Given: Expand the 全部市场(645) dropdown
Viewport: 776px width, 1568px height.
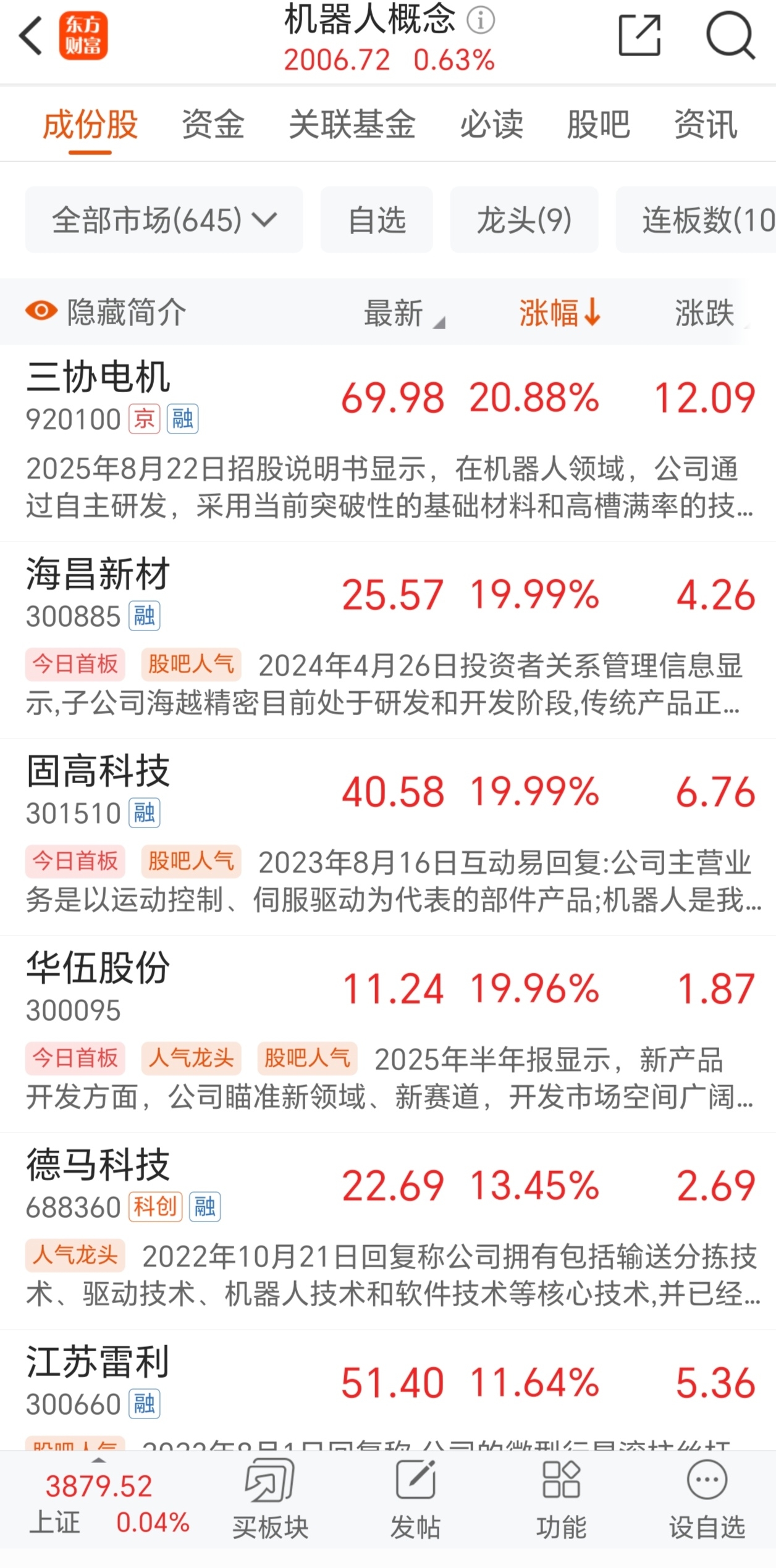Looking at the screenshot, I should point(164,220).
